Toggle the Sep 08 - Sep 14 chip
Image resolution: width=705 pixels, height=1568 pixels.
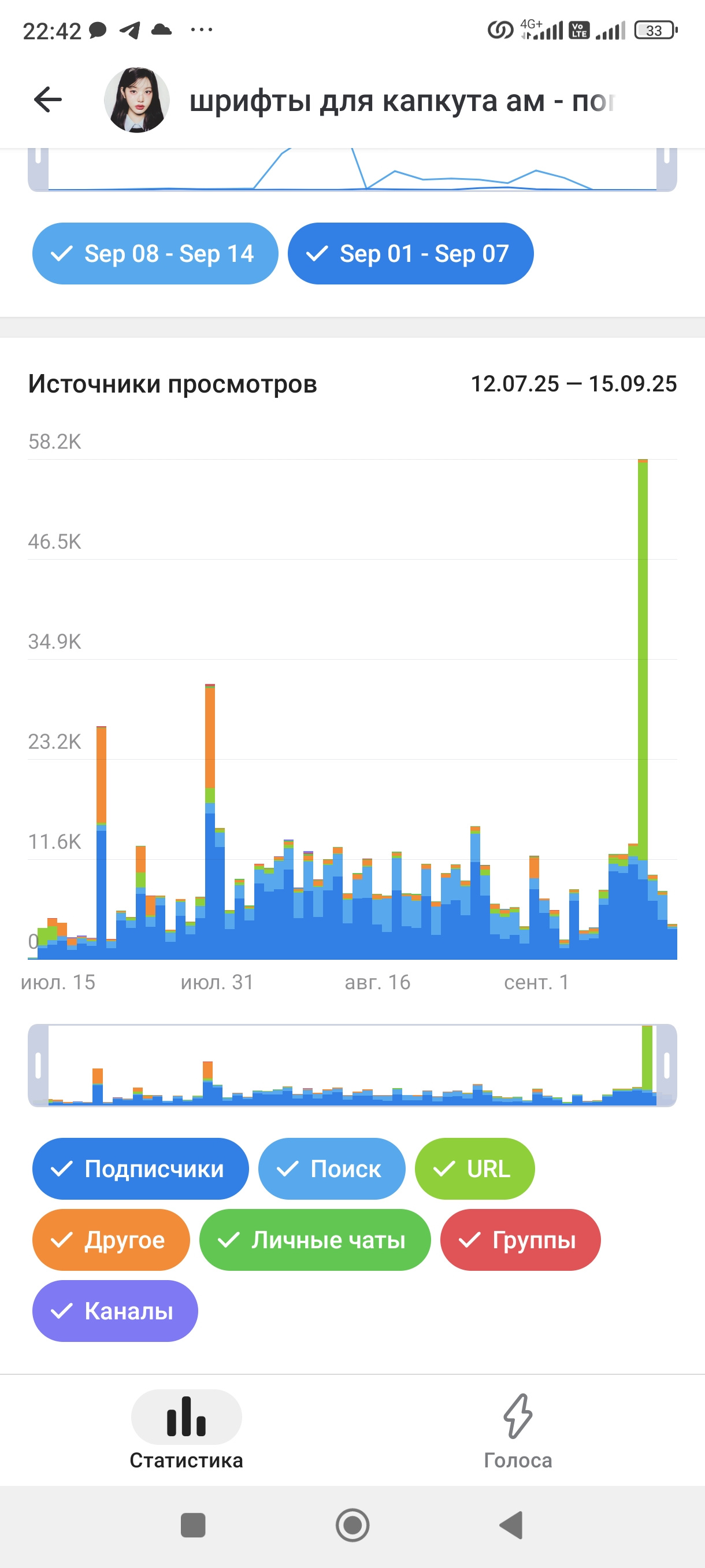155,253
